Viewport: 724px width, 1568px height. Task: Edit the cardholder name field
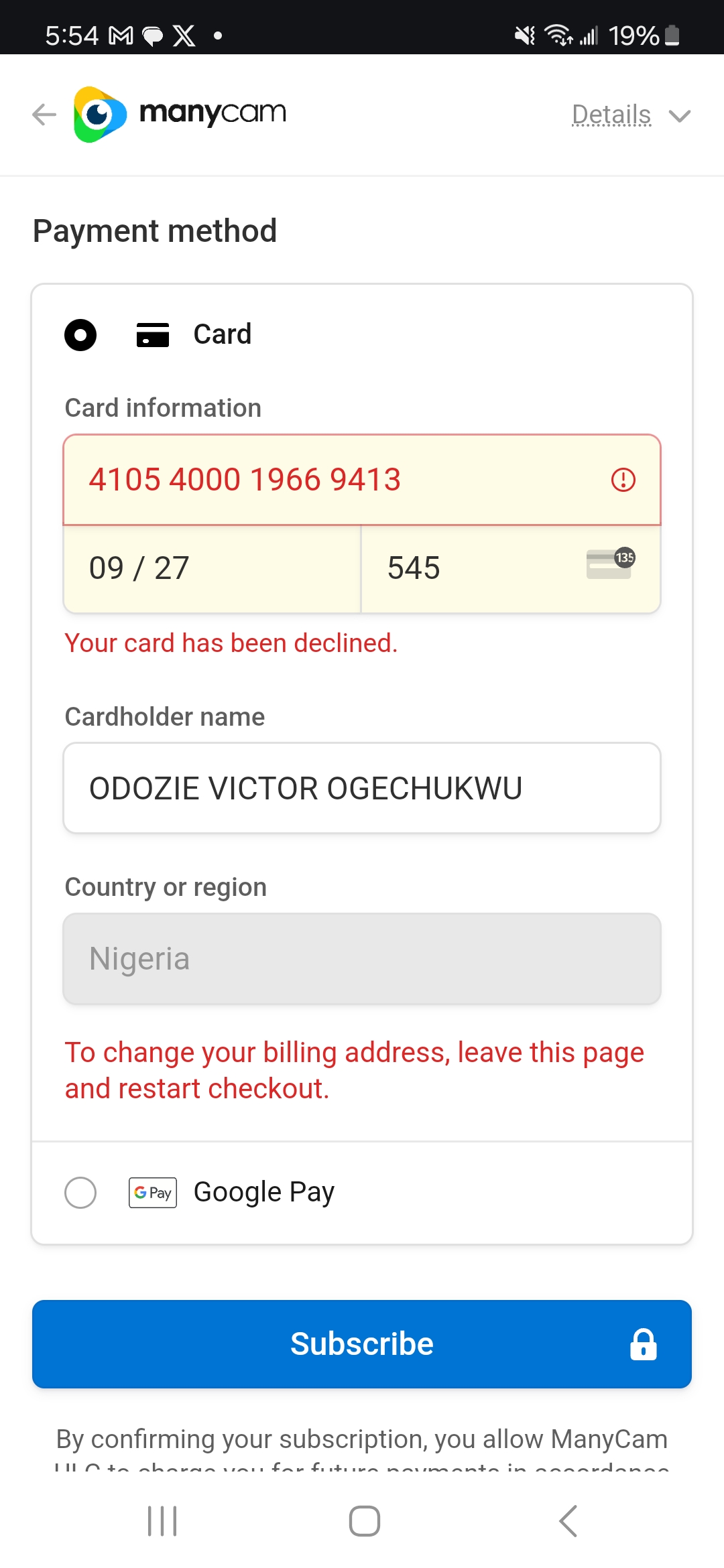[x=362, y=788]
